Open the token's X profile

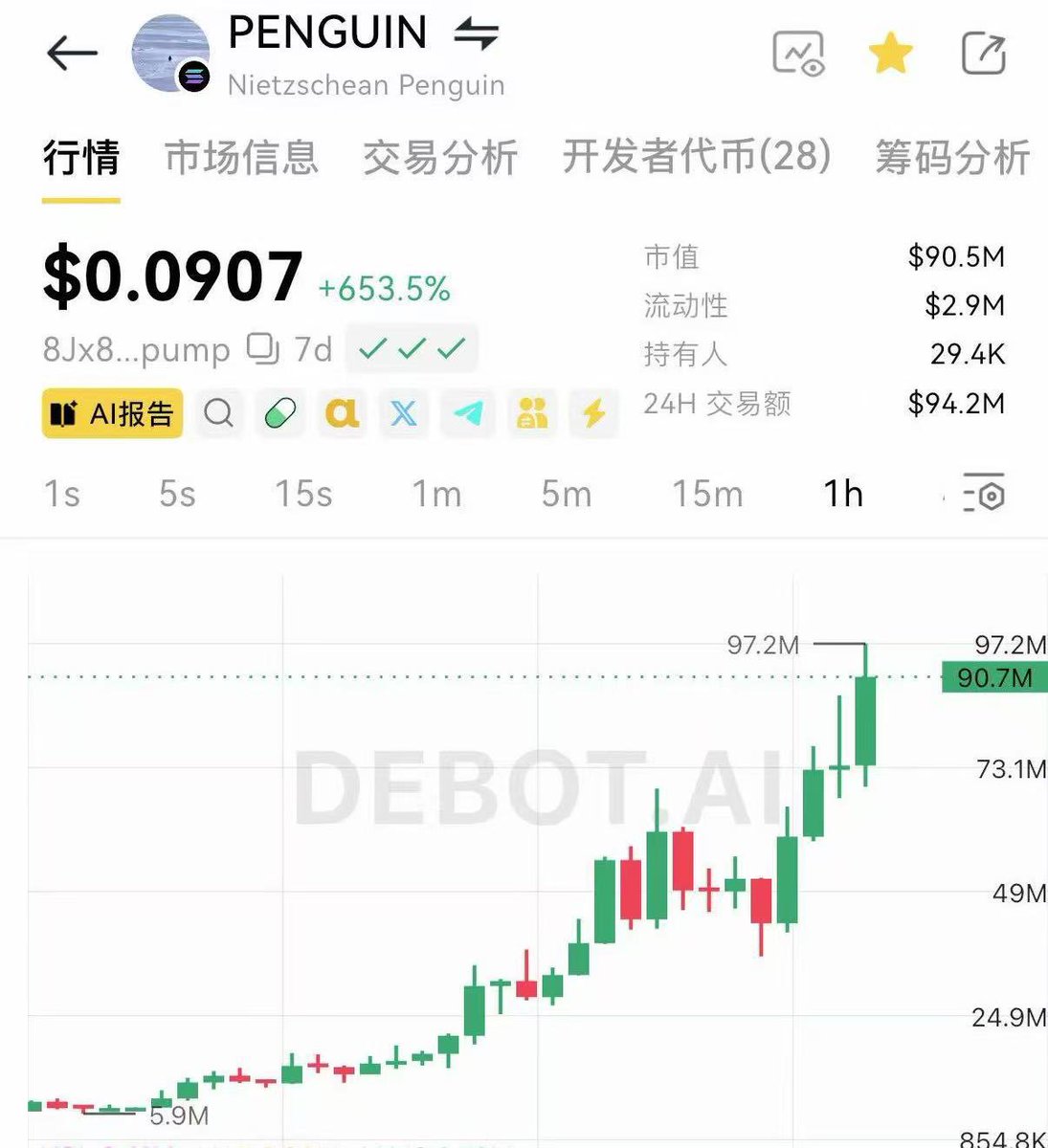404,413
